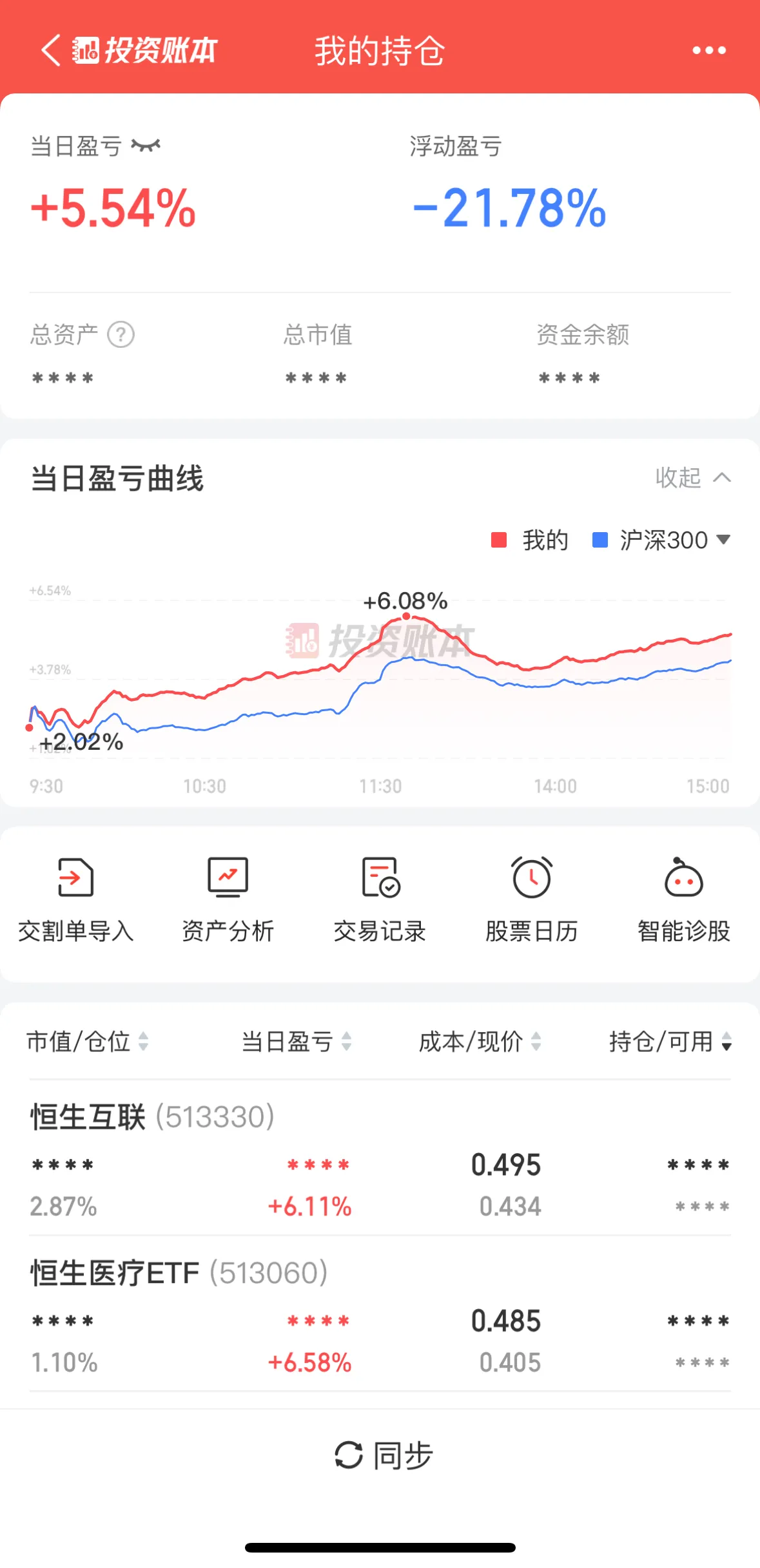Tap 同步 to sync holdings

(x=383, y=1455)
